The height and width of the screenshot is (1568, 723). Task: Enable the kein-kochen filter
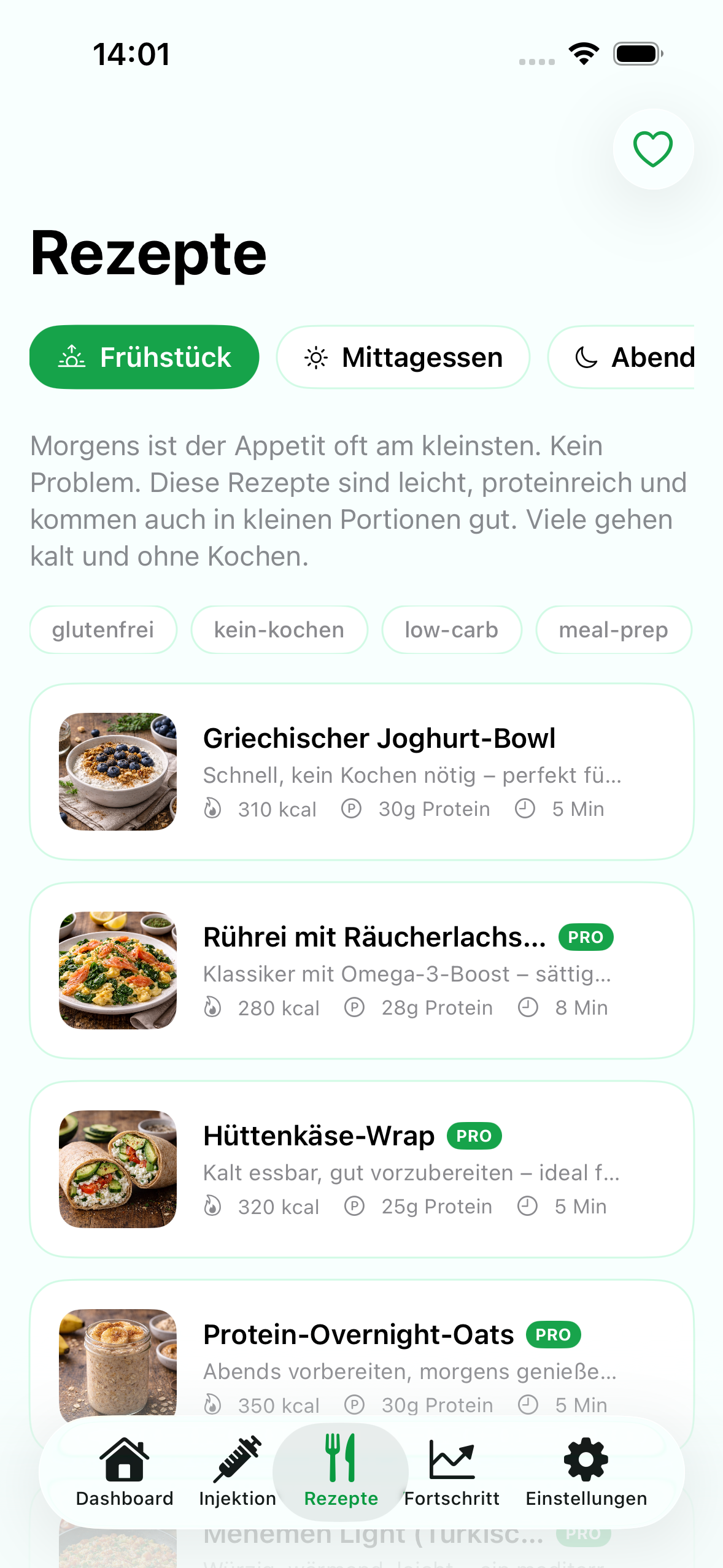coord(279,629)
